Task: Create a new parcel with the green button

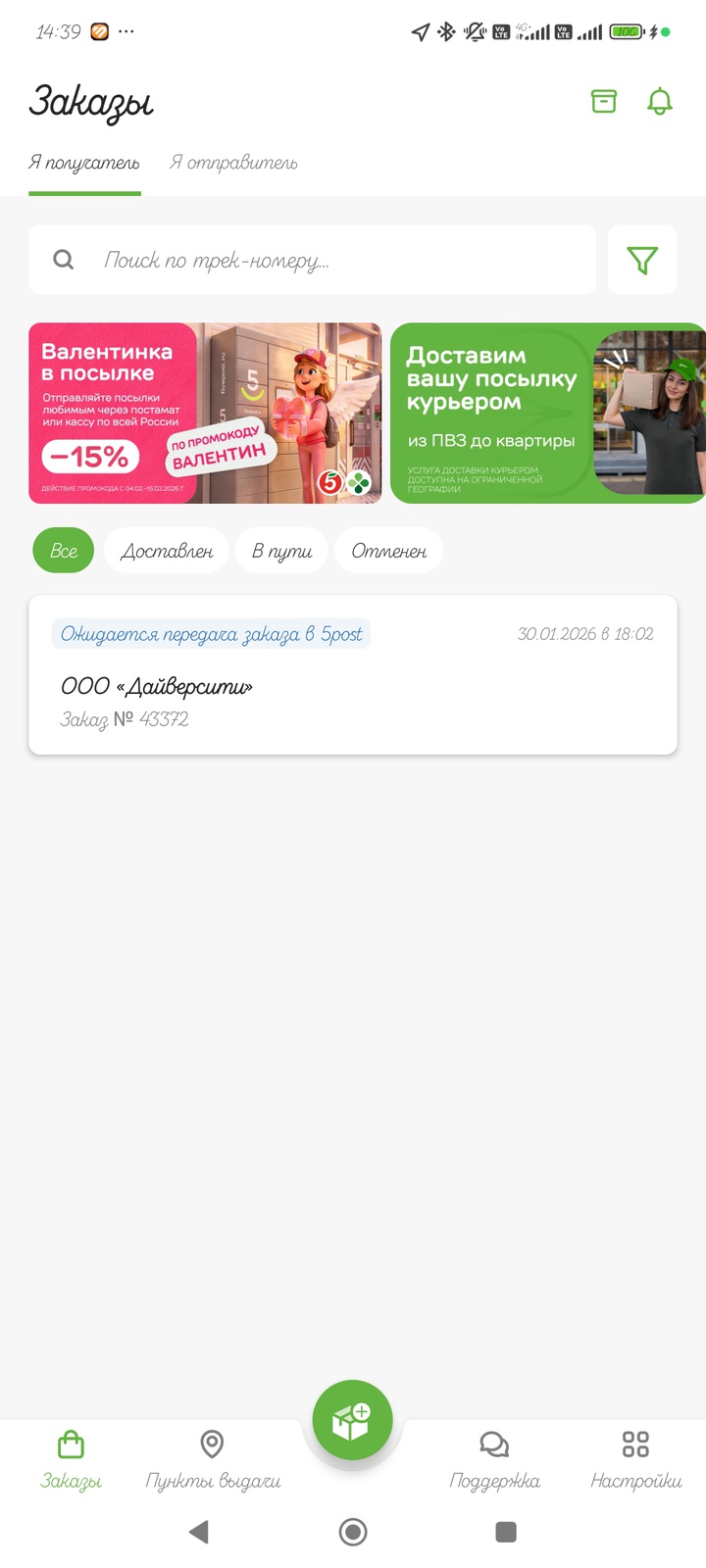Action: point(352,1420)
